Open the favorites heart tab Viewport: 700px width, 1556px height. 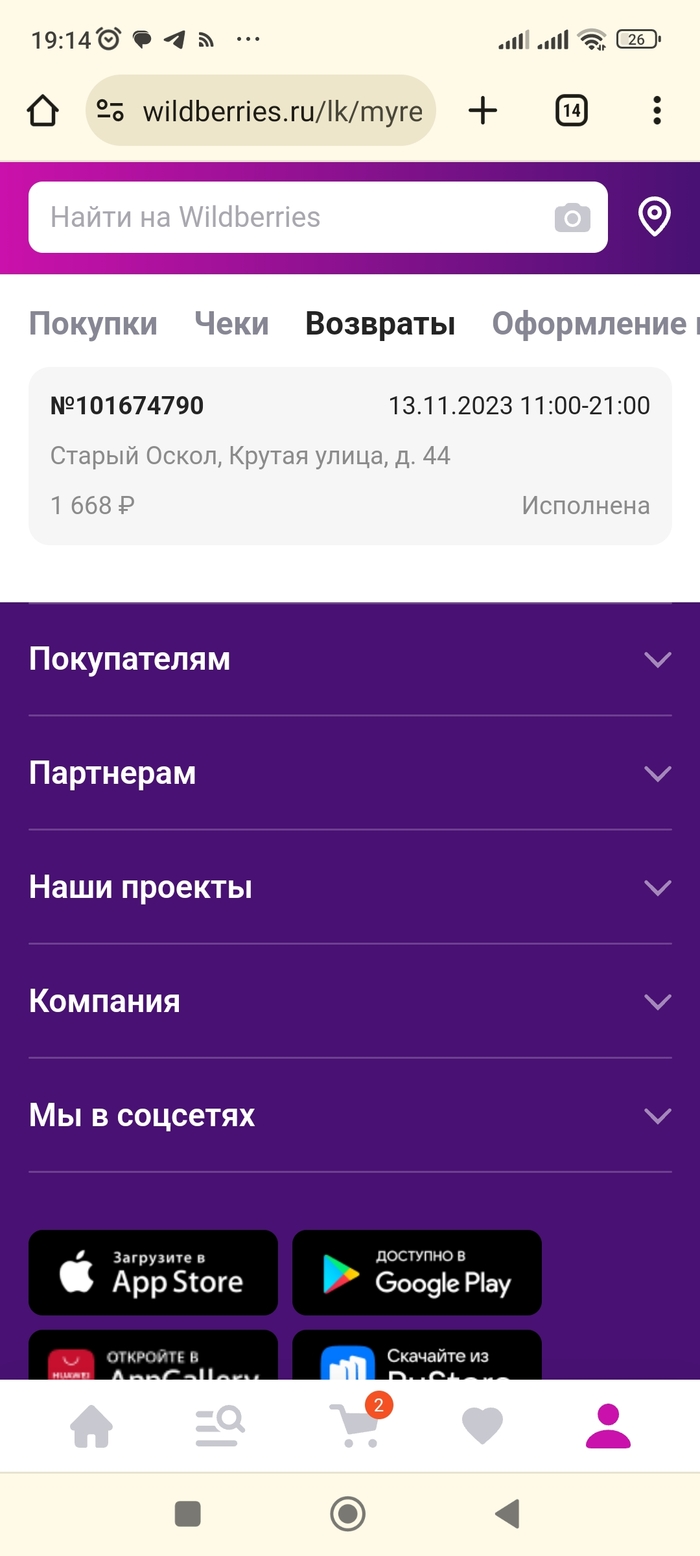click(482, 1427)
